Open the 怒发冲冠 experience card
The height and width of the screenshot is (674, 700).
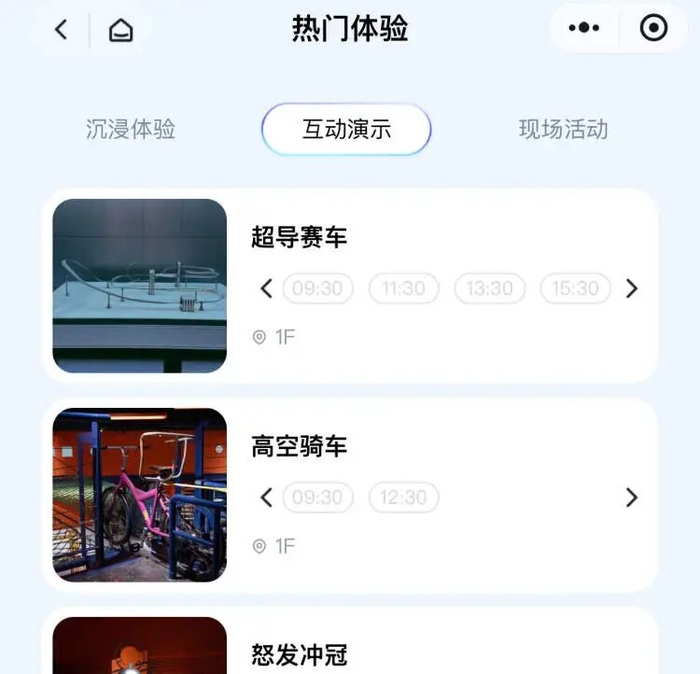point(299,655)
